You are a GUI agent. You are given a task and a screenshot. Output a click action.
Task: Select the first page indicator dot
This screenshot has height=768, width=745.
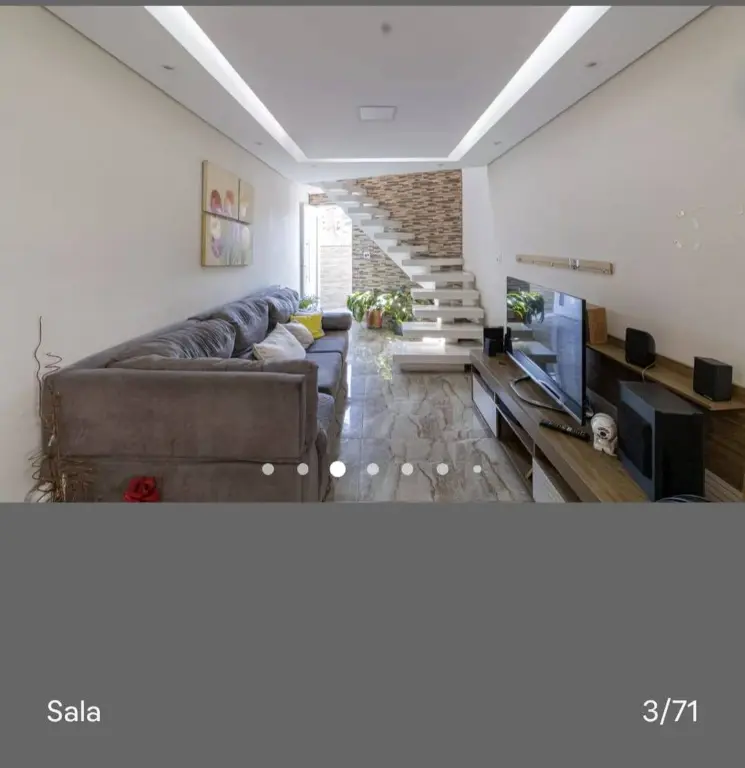click(268, 469)
